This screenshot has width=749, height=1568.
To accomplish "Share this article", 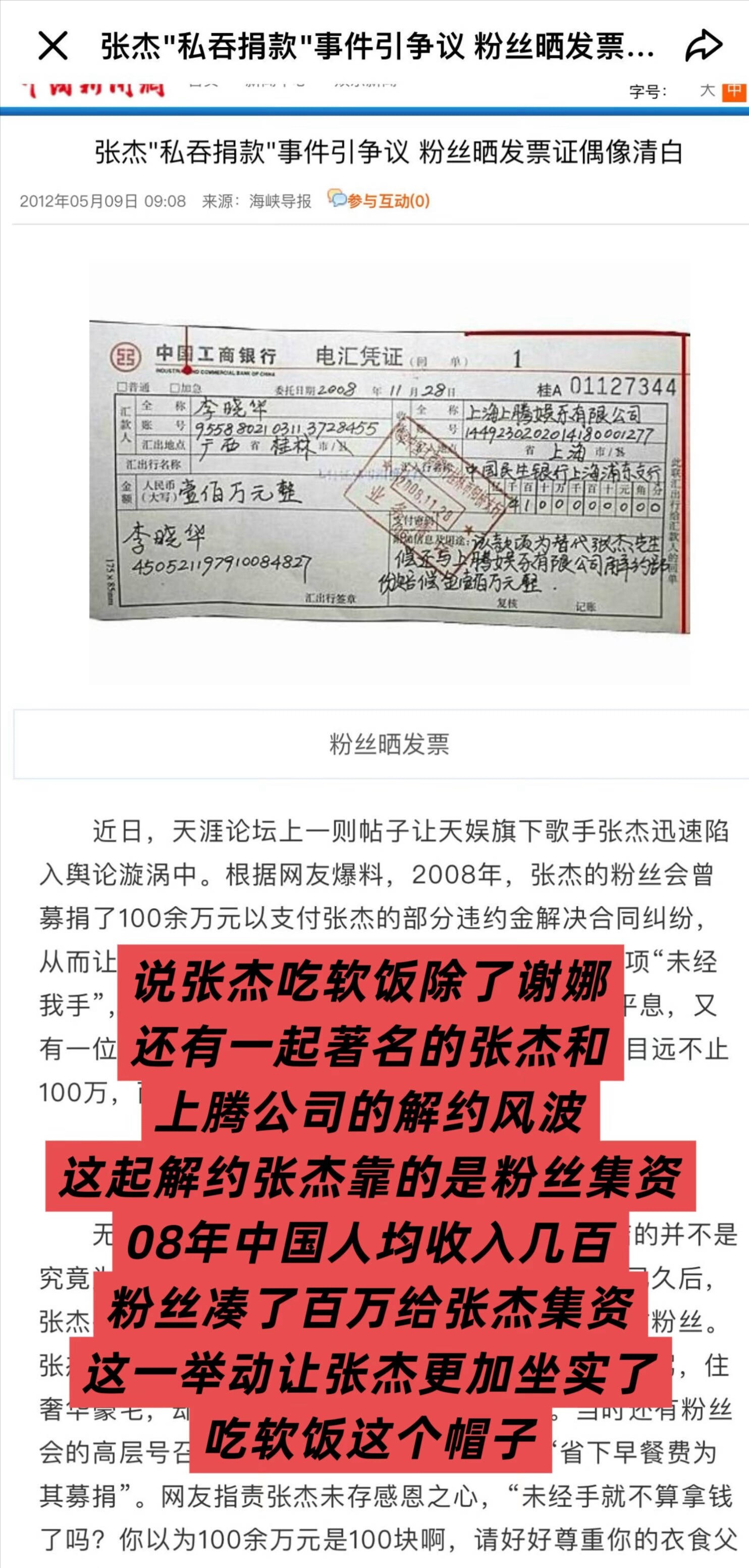I will pos(704,45).
